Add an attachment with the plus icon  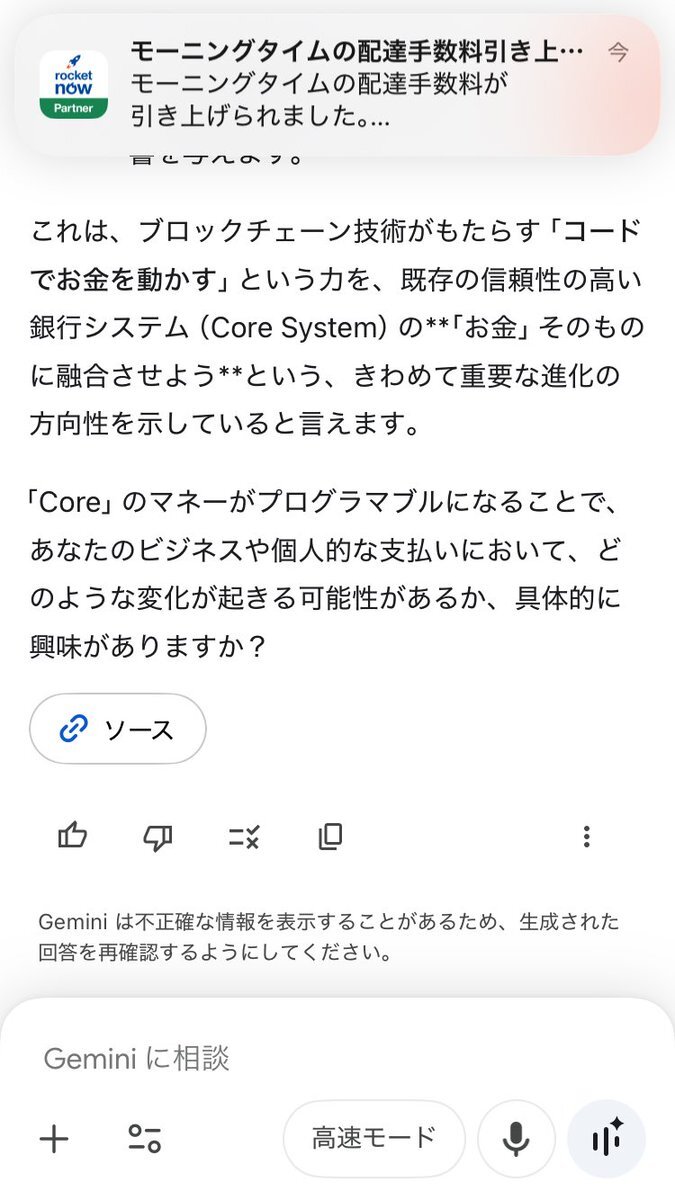[54, 1139]
